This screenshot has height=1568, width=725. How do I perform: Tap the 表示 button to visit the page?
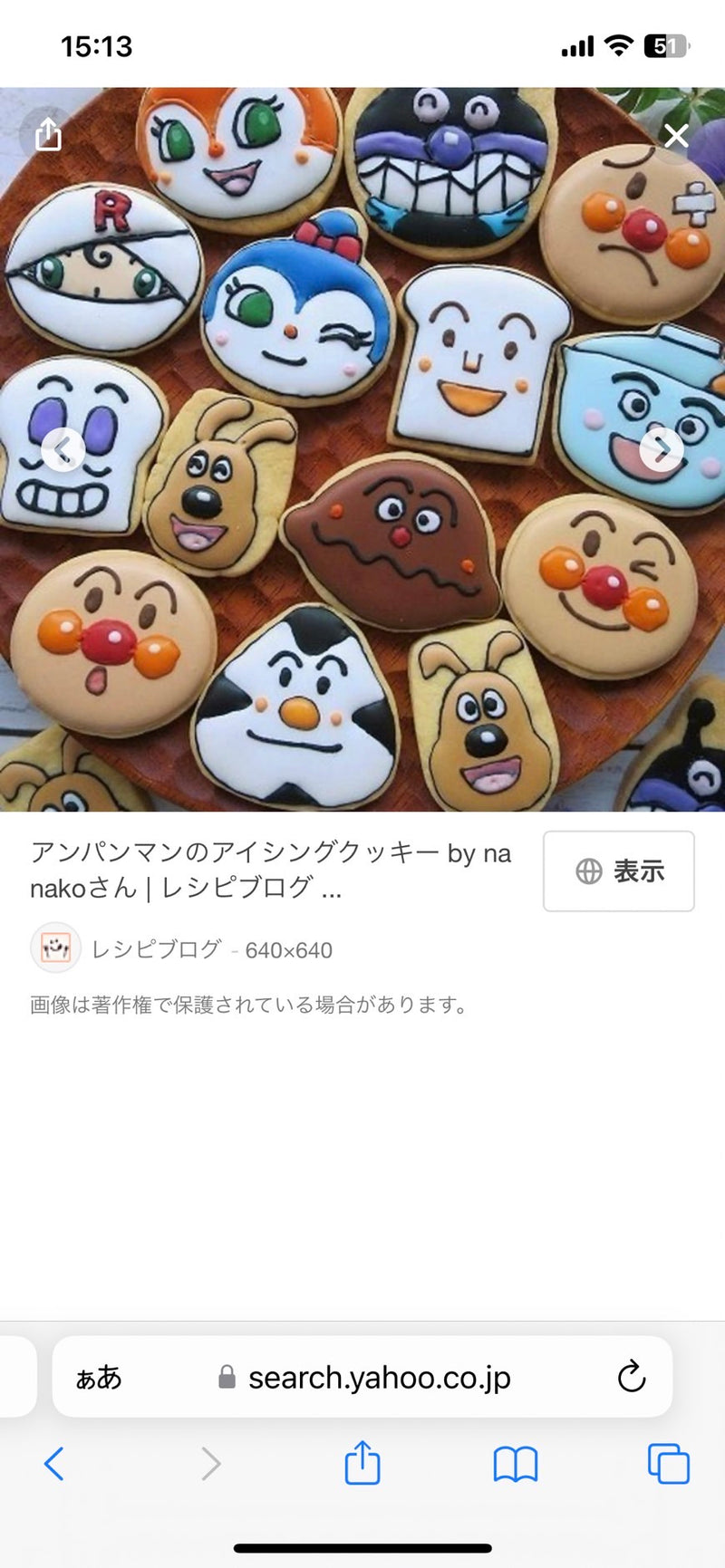(619, 871)
